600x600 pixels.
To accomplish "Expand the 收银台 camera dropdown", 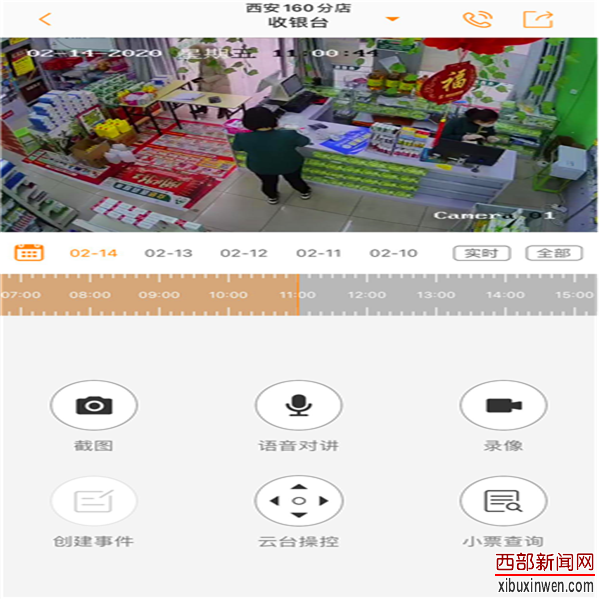I will [x=393, y=20].
